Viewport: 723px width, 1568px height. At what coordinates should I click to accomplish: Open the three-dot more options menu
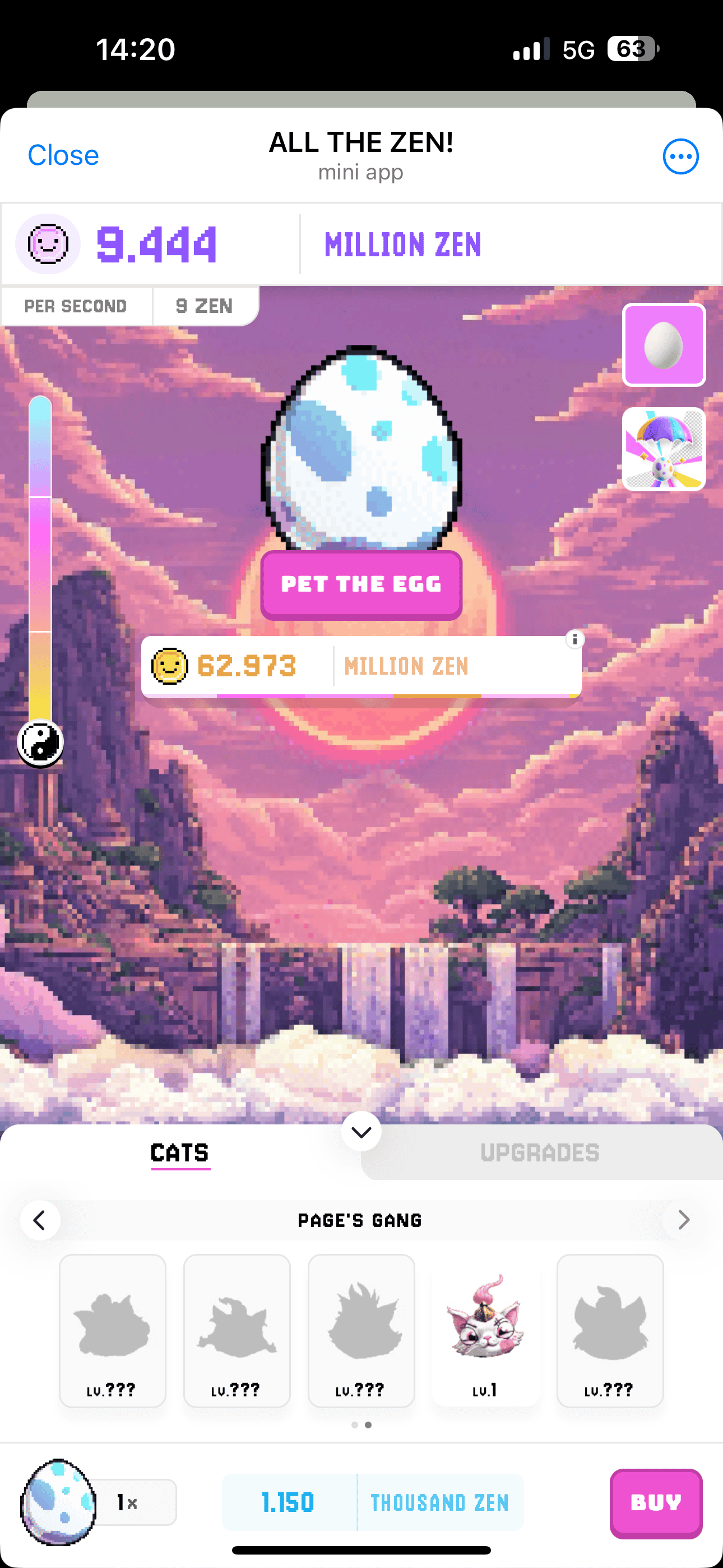[x=680, y=156]
